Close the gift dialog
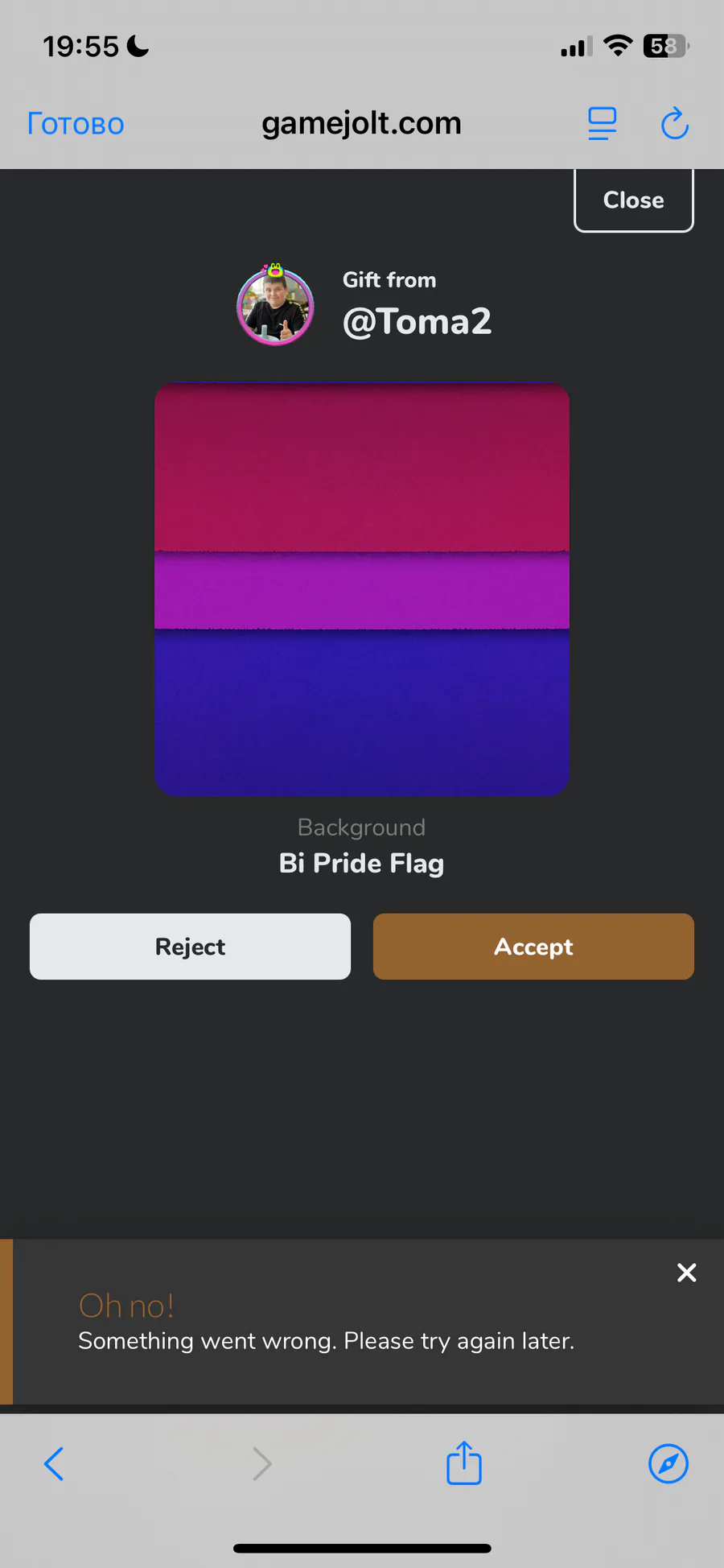 pos(633,200)
